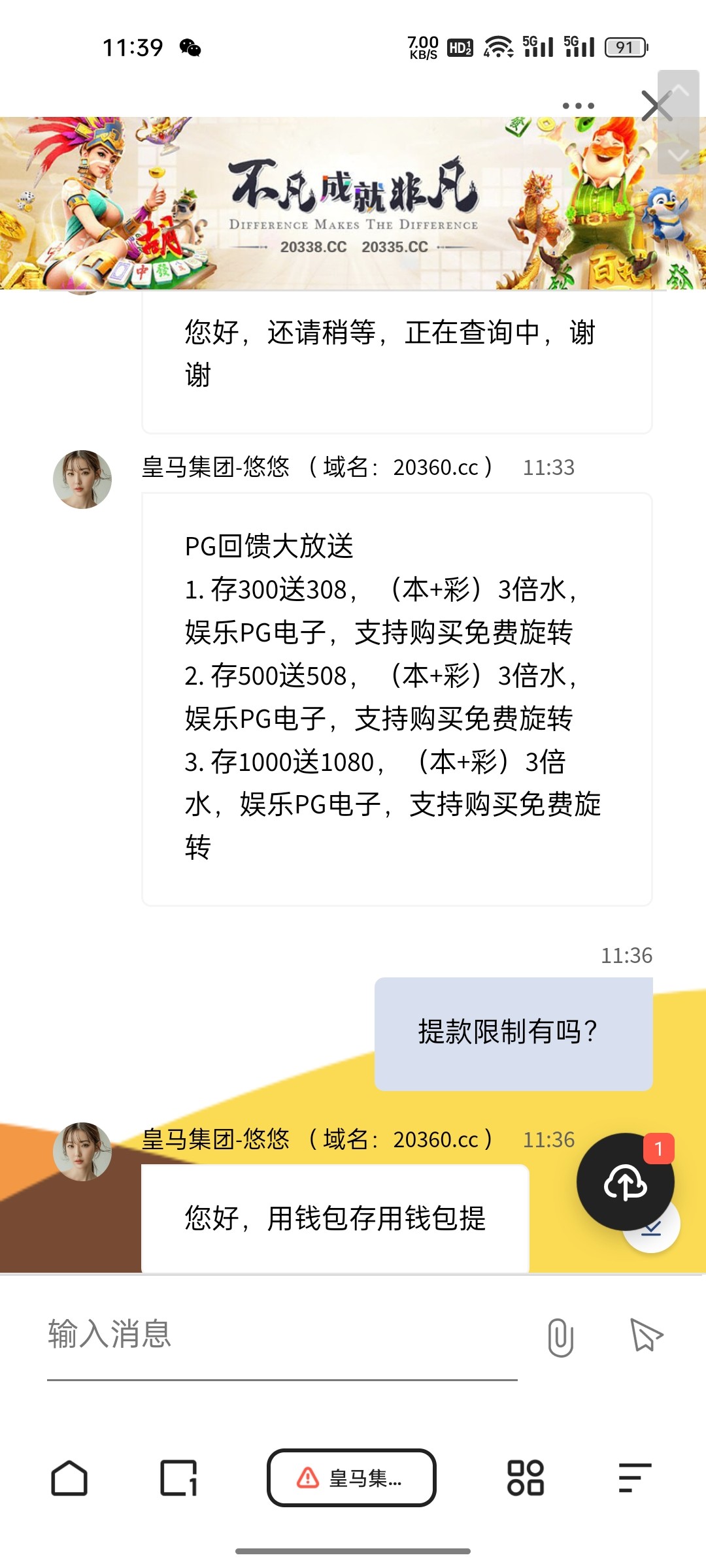
Task: Tap the floating cloud upload button
Action: [x=625, y=1182]
